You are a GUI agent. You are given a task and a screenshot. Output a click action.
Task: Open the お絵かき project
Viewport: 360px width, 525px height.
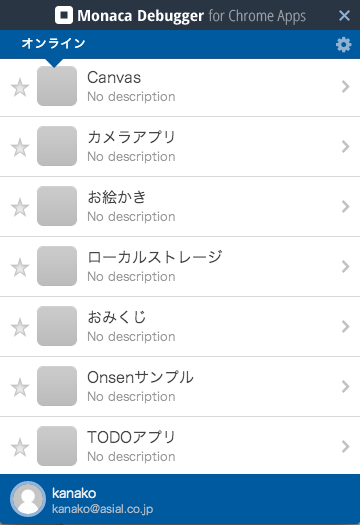click(180, 207)
